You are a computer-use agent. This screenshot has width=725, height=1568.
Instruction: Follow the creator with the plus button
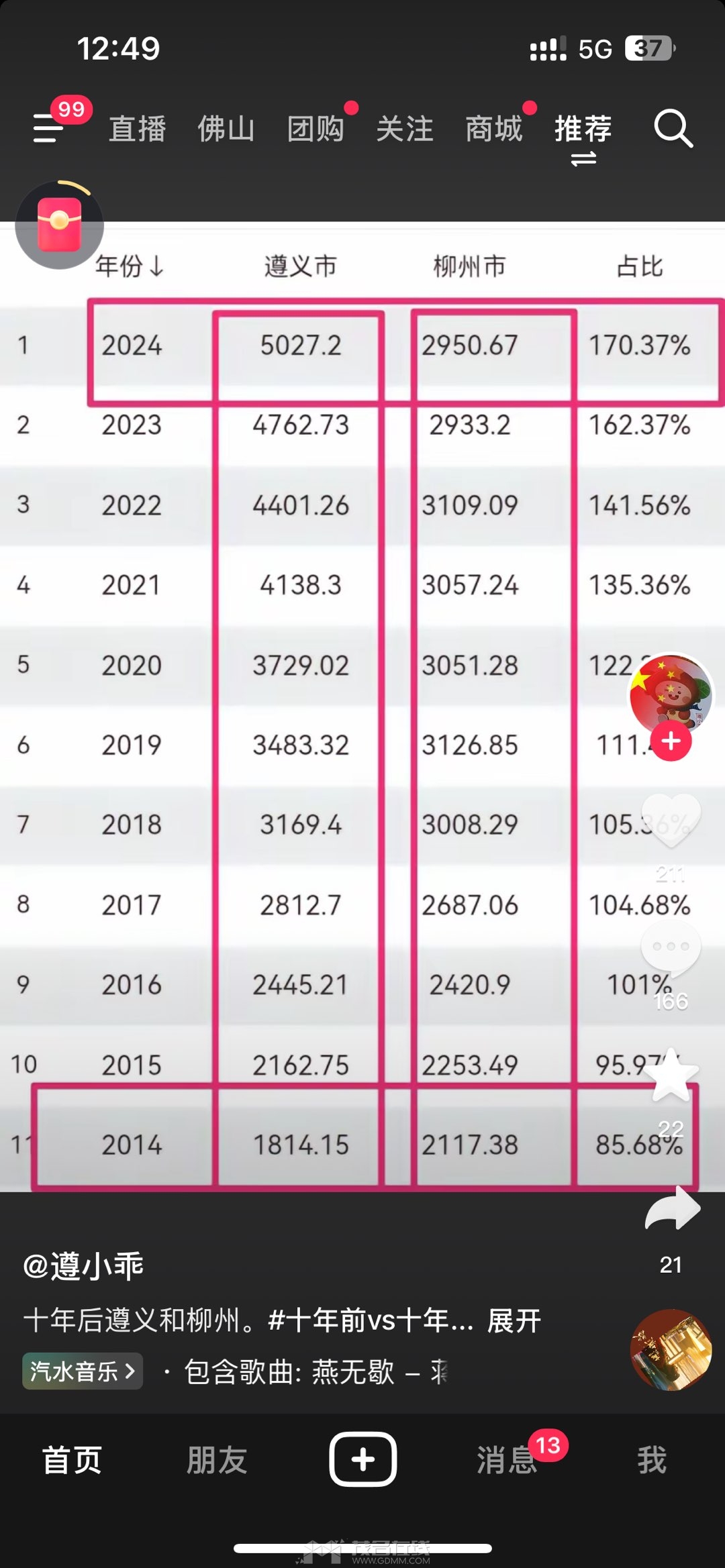click(x=671, y=741)
